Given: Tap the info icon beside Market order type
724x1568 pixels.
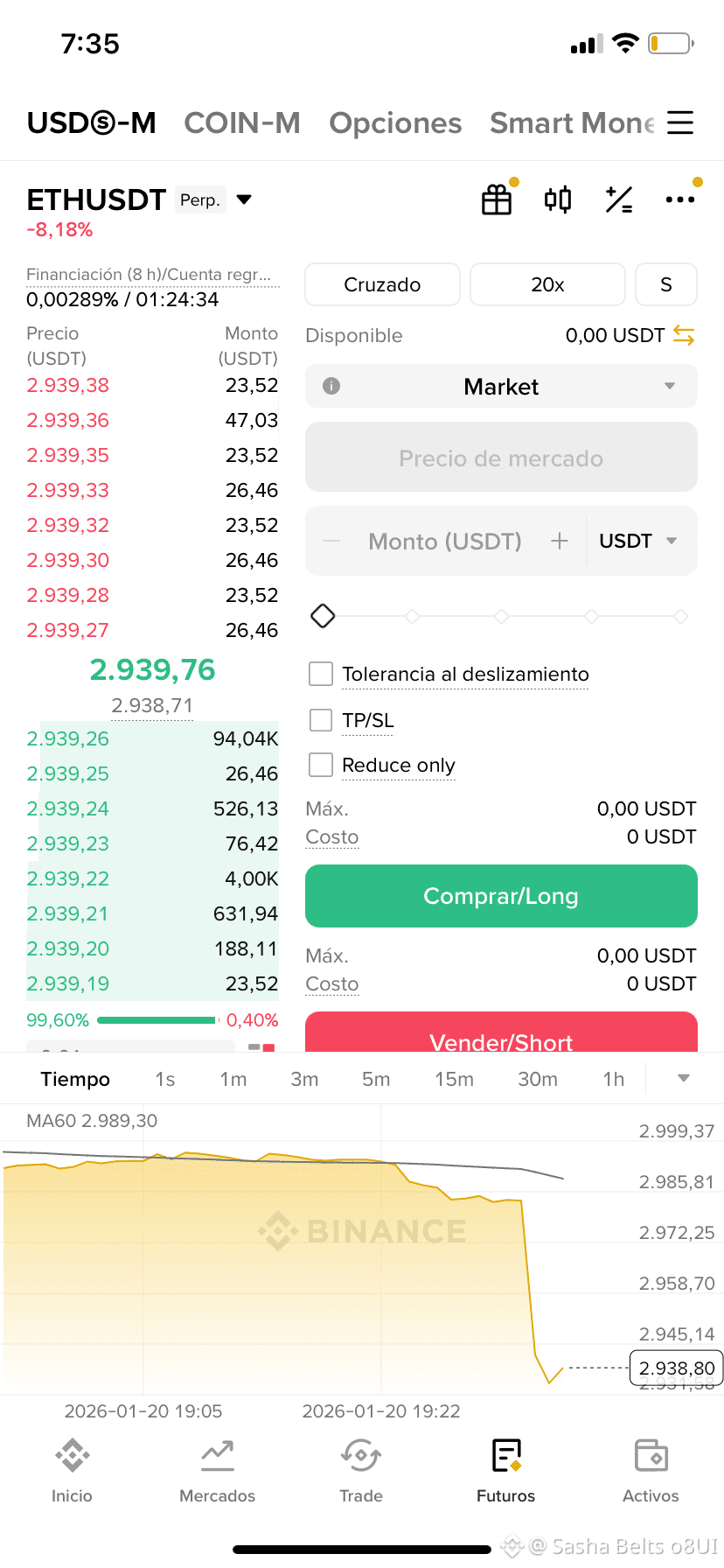Looking at the screenshot, I should [x=331, y=386].
